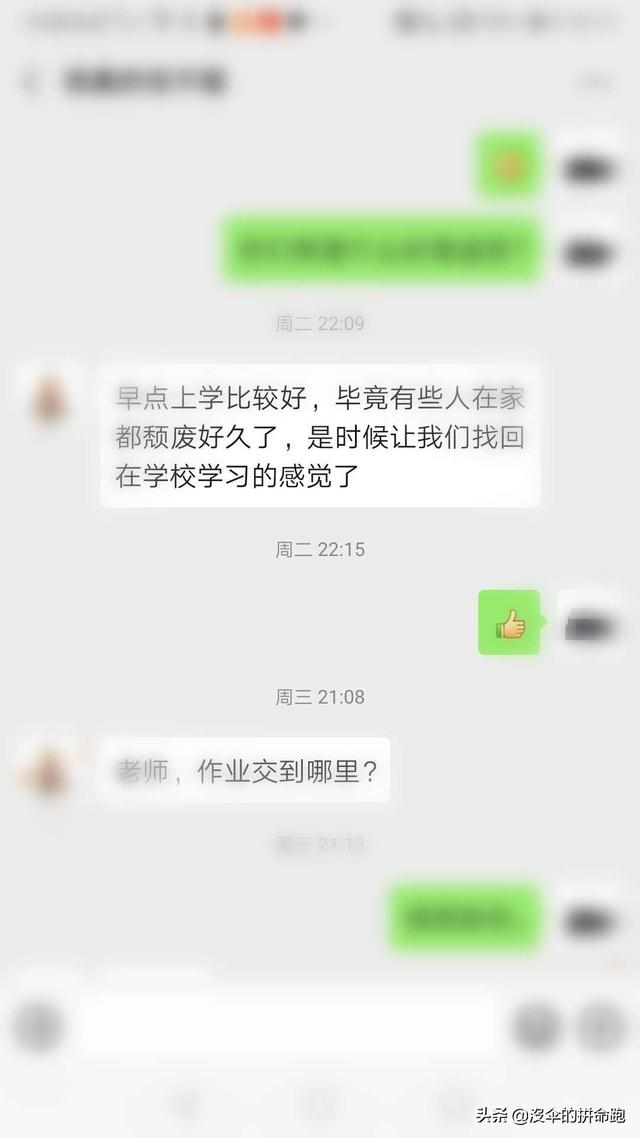The height and width of the screenshot is (1138, 640).
Task: Tap the sent thumbs-up message bubble
Action: click(x=509, y=623)
